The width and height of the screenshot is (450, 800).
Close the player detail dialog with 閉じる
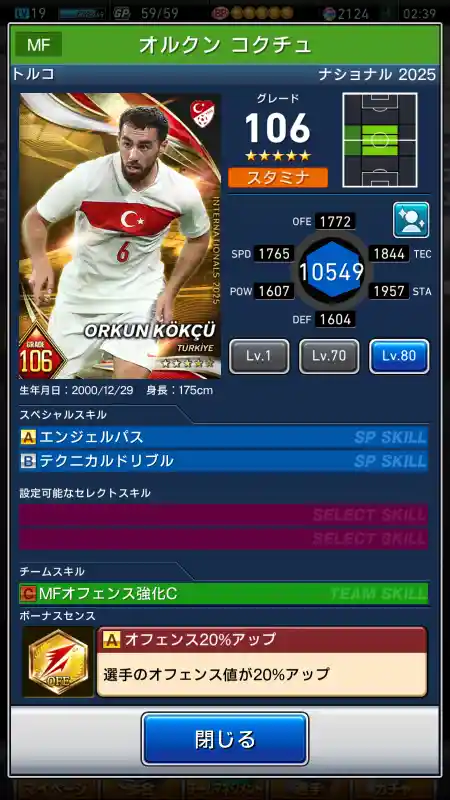(x=224, y=739)
